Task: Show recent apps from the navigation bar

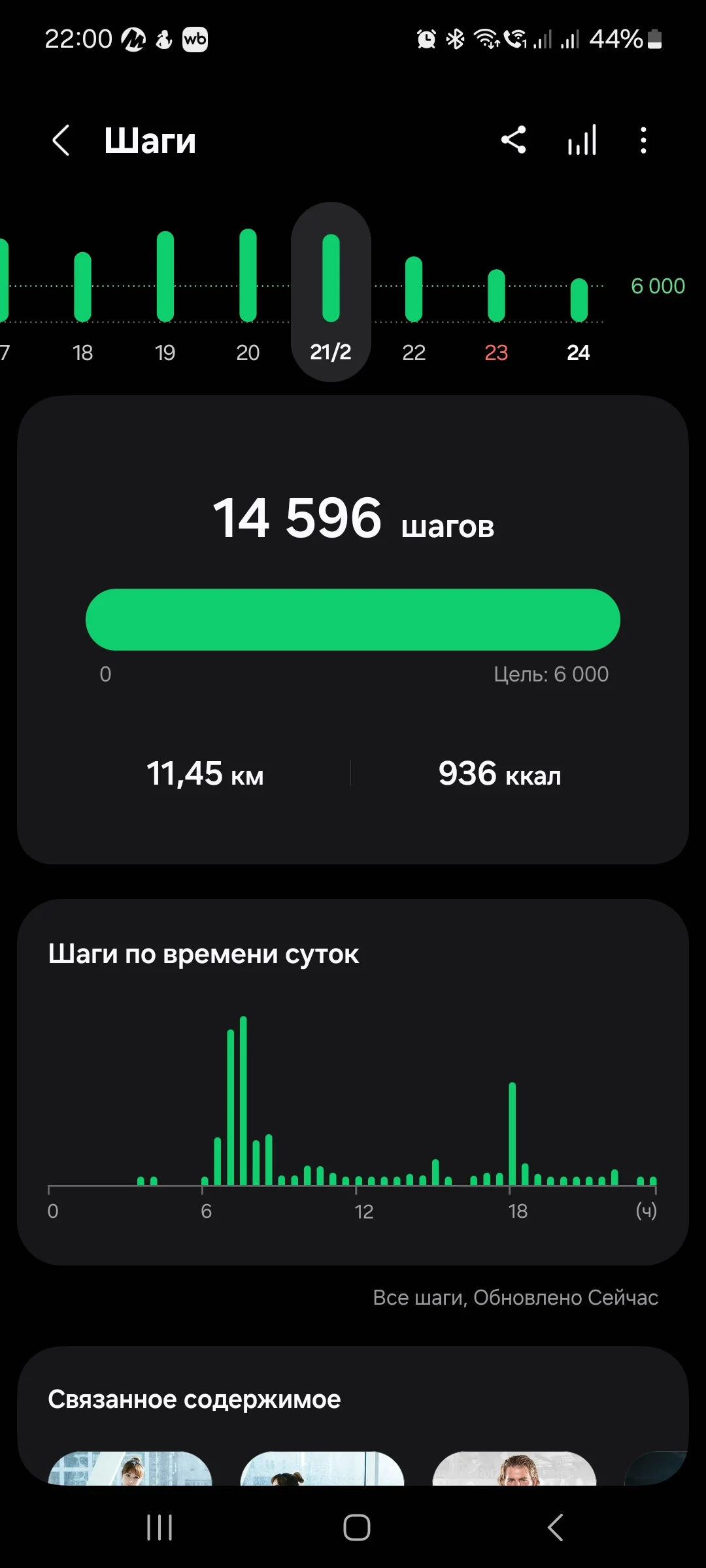Action: click(160, 1527)
